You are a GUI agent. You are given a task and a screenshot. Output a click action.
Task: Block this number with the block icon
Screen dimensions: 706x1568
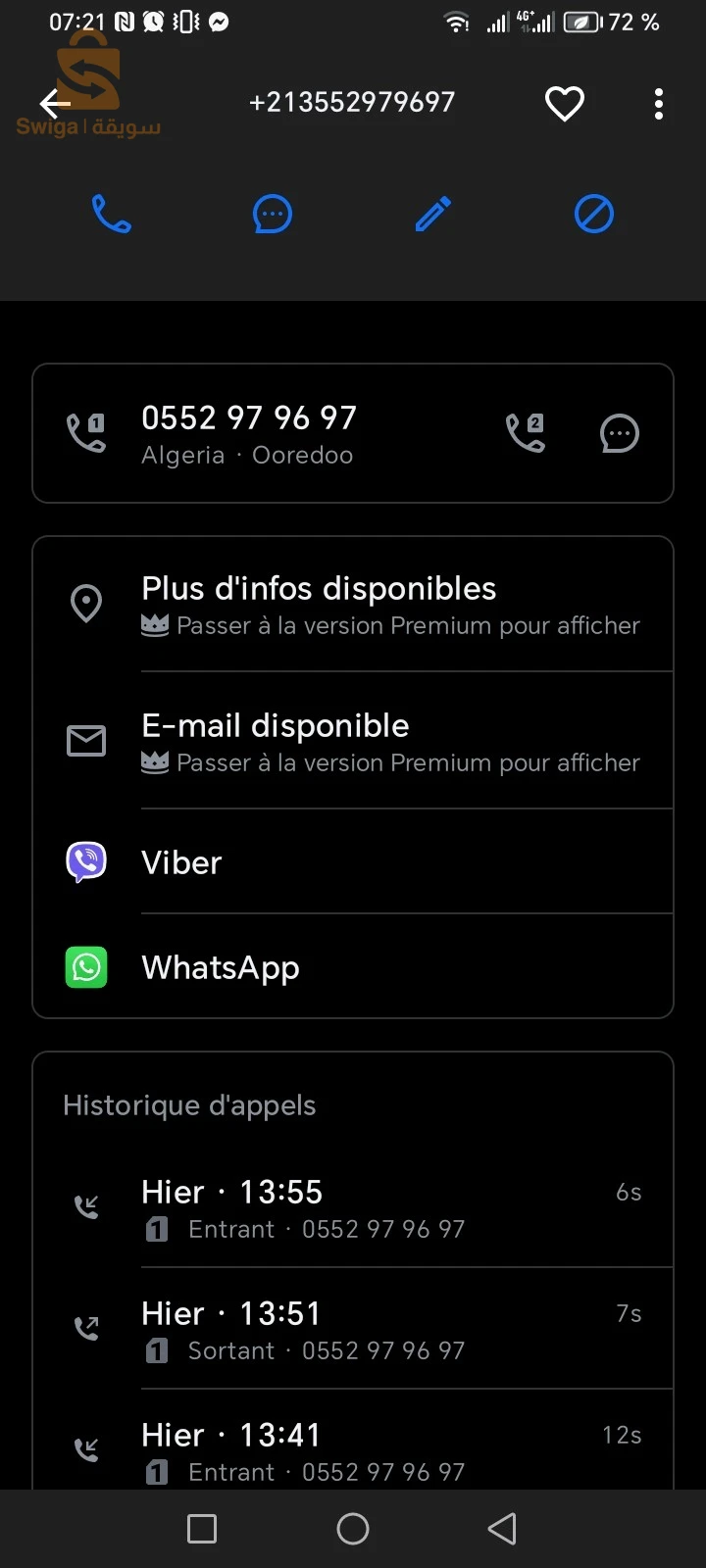[593, 214]
